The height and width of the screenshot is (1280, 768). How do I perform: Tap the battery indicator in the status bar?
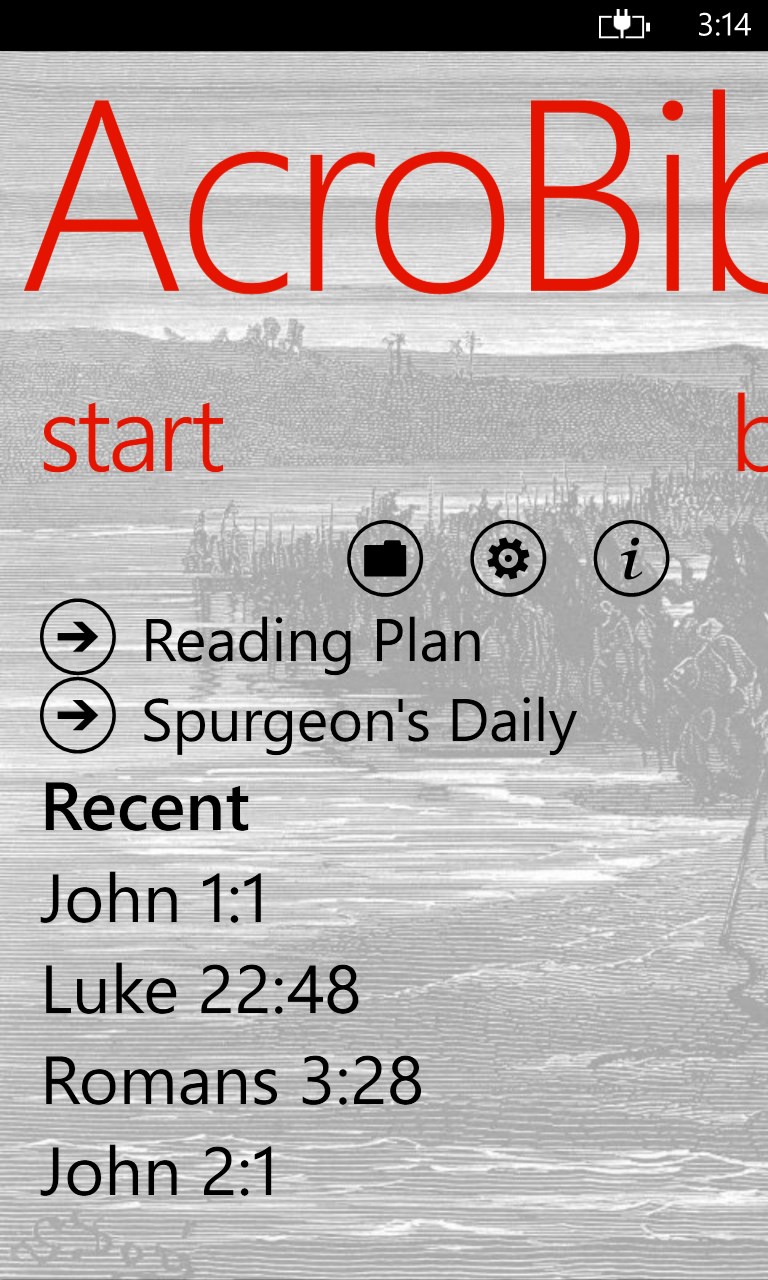pos(625,26)
